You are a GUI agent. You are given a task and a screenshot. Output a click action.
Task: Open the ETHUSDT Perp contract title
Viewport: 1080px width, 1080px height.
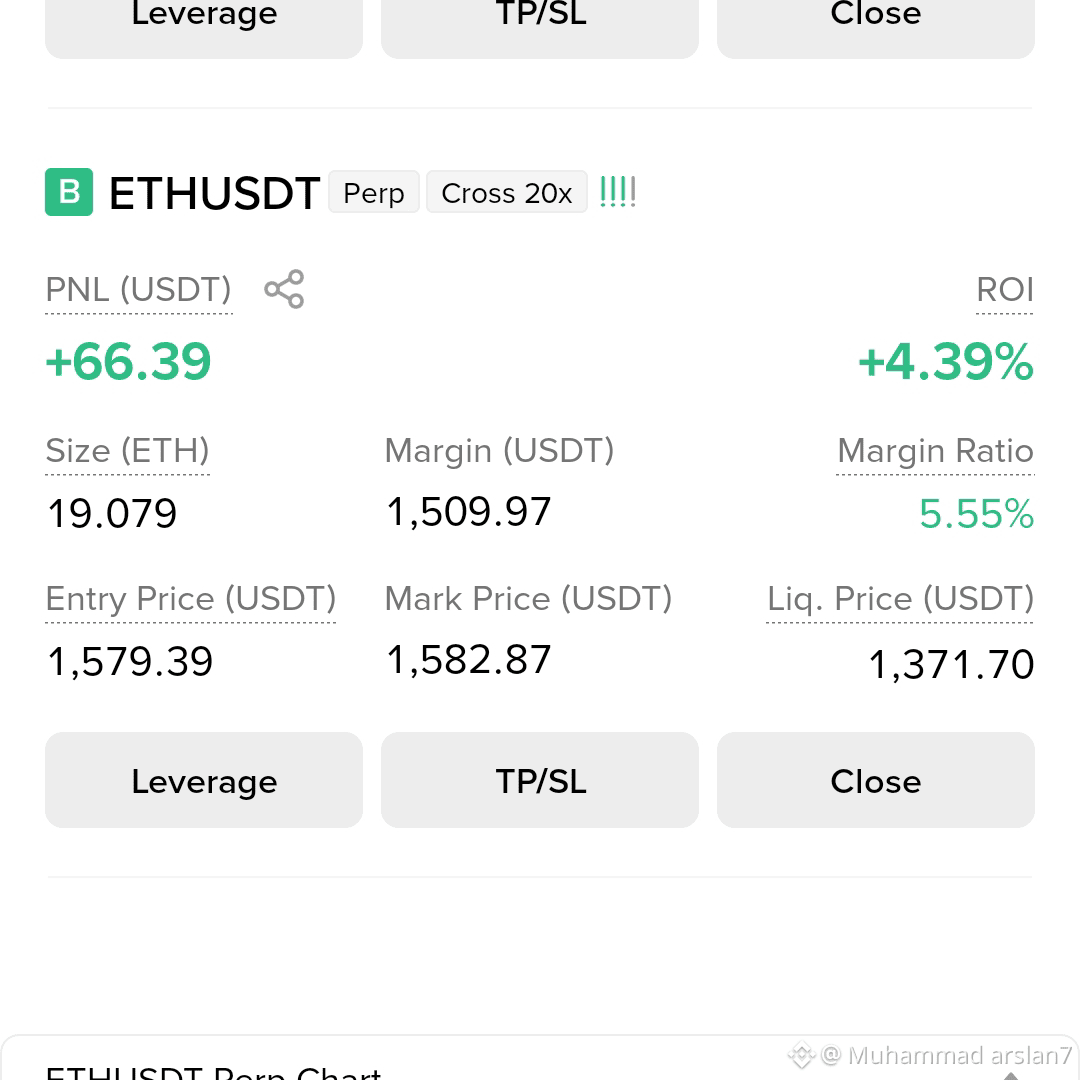pyautogui.click(x=214, y=193)
